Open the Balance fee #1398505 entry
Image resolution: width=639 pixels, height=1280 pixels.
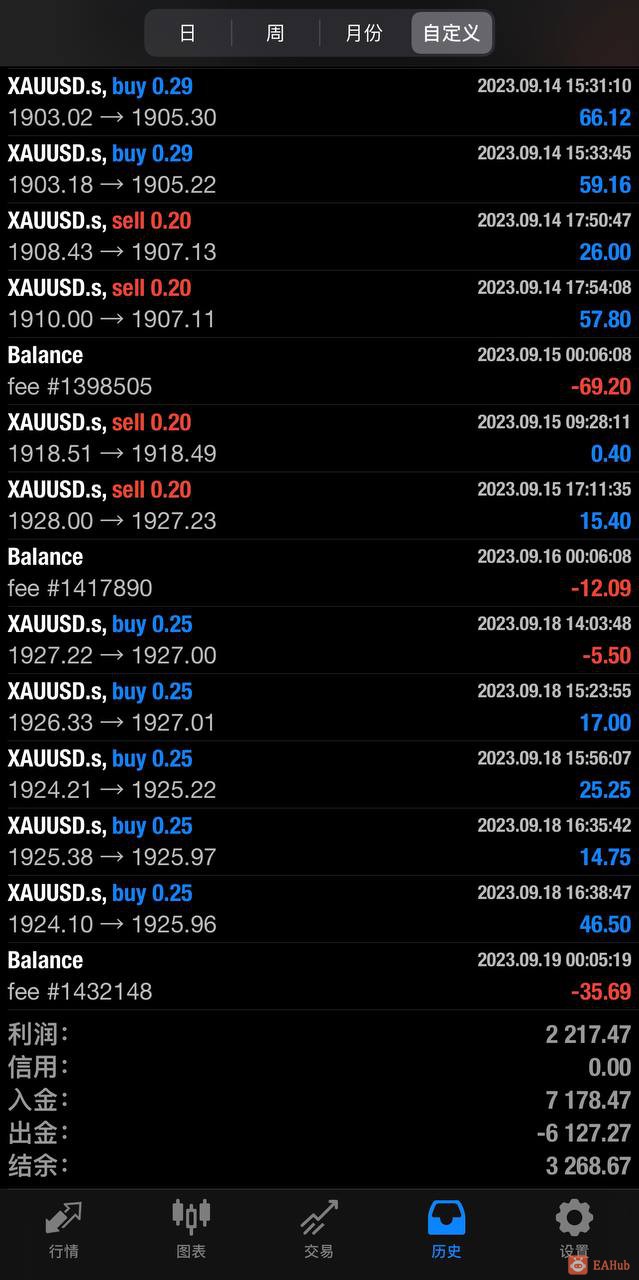point(319,371)
